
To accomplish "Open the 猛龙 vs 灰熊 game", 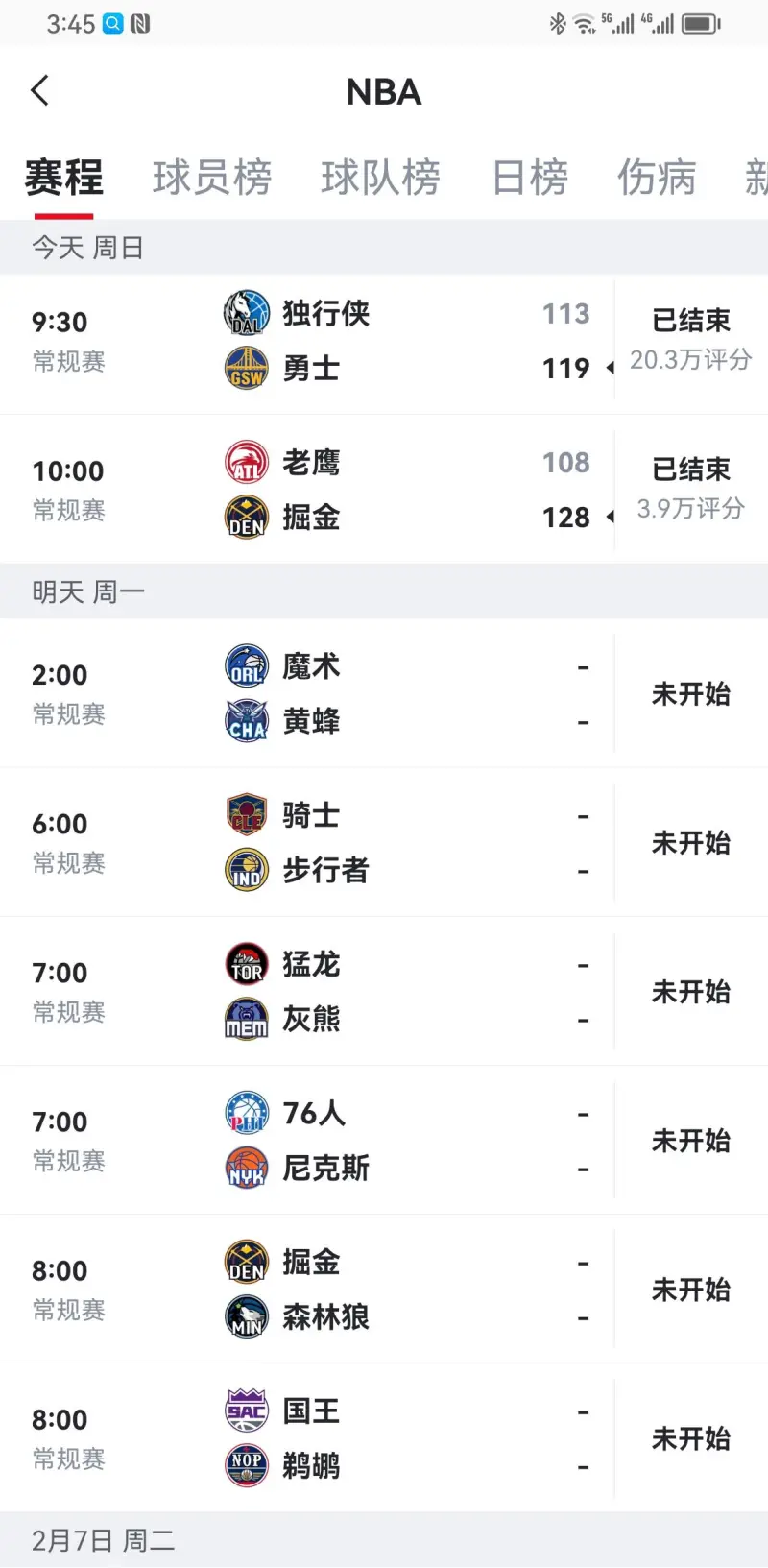I will 384,991.
